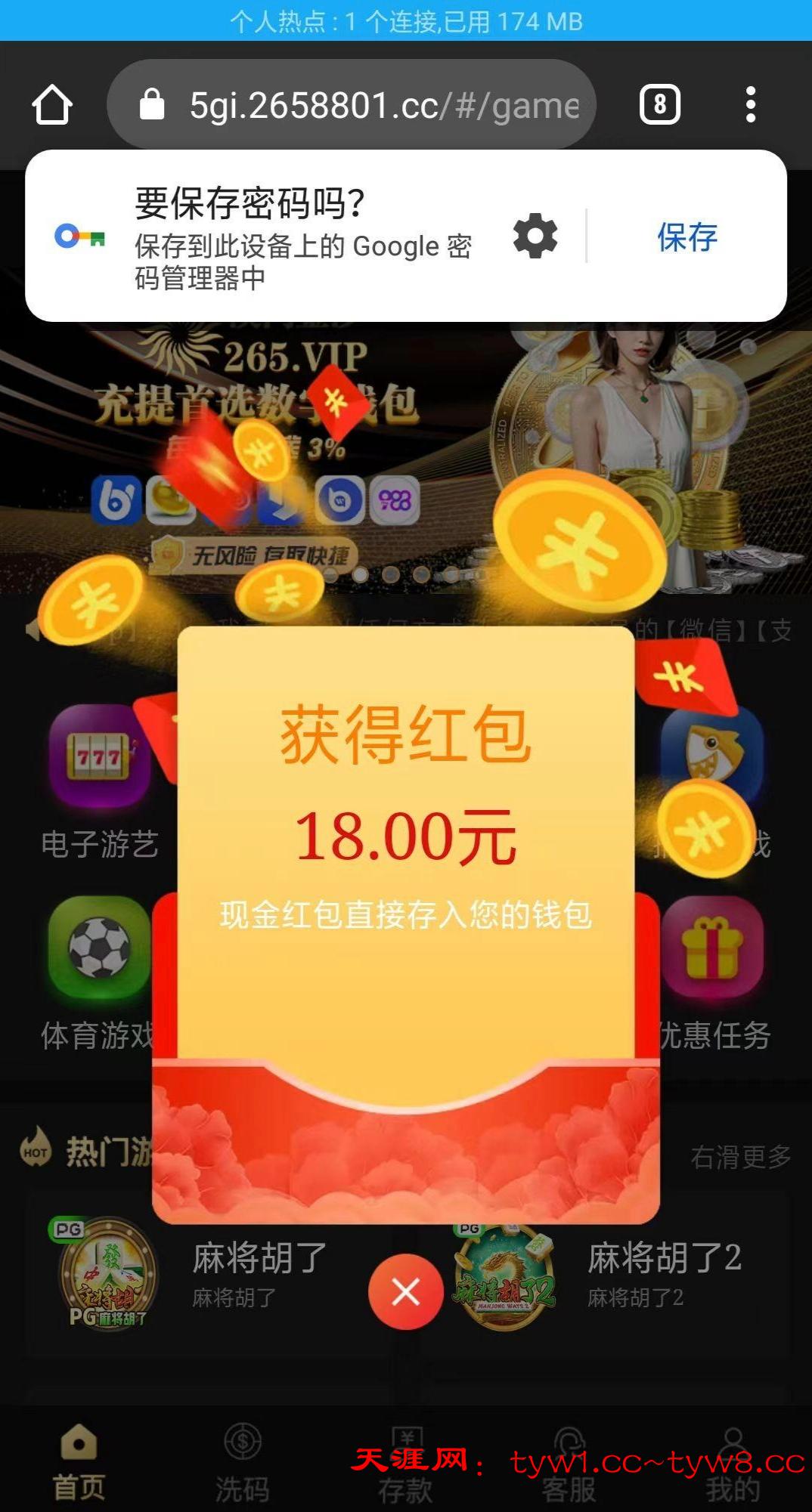The height and width of the screenshot is (1512, 812).
Task: Open password manager settings gear
Action: click(535, 236)
